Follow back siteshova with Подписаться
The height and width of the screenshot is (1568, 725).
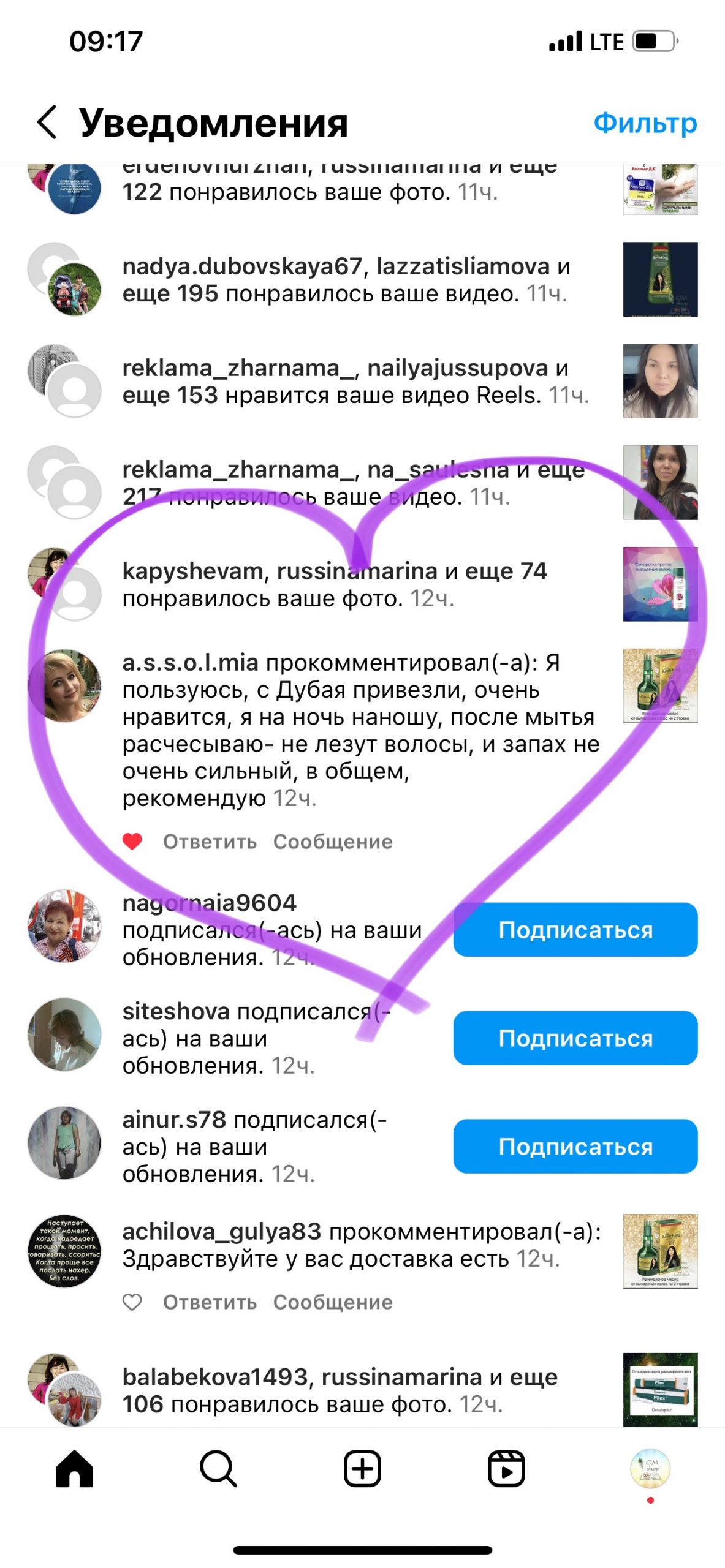pos(575,1038)
